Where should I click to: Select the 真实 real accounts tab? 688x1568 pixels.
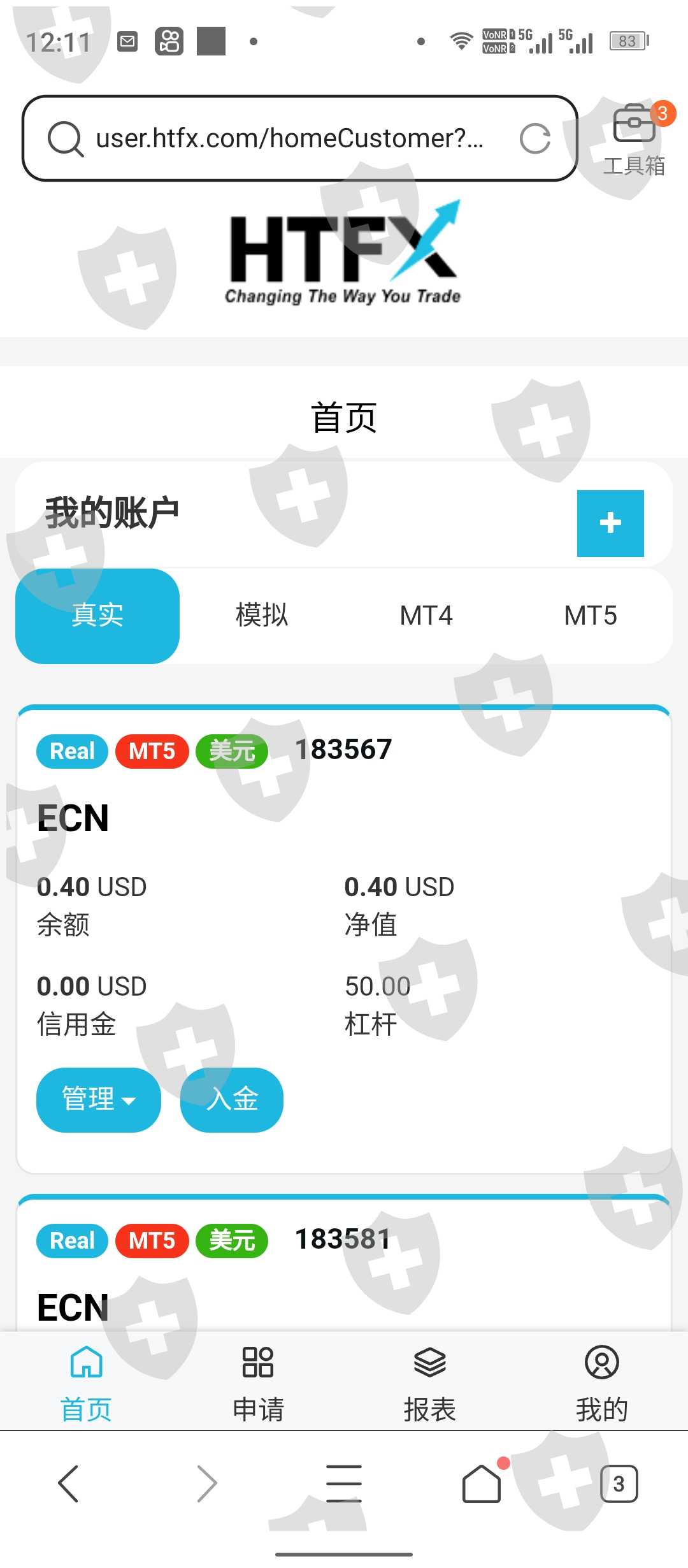97,616
